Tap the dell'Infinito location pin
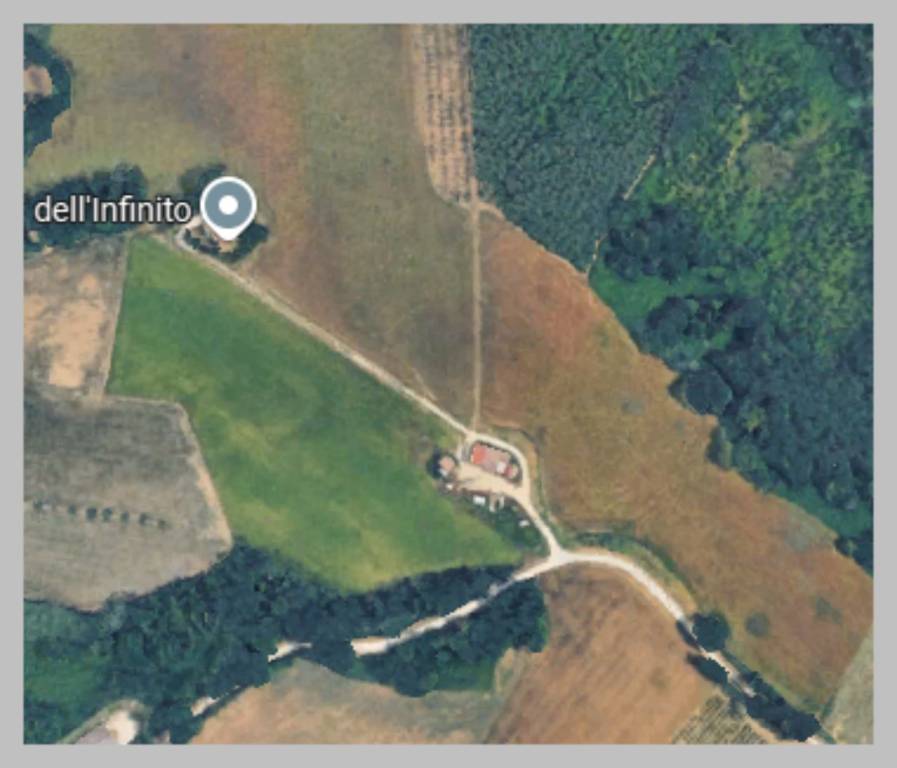The width and height of the screenshot is (897, 768). (229, 206)
